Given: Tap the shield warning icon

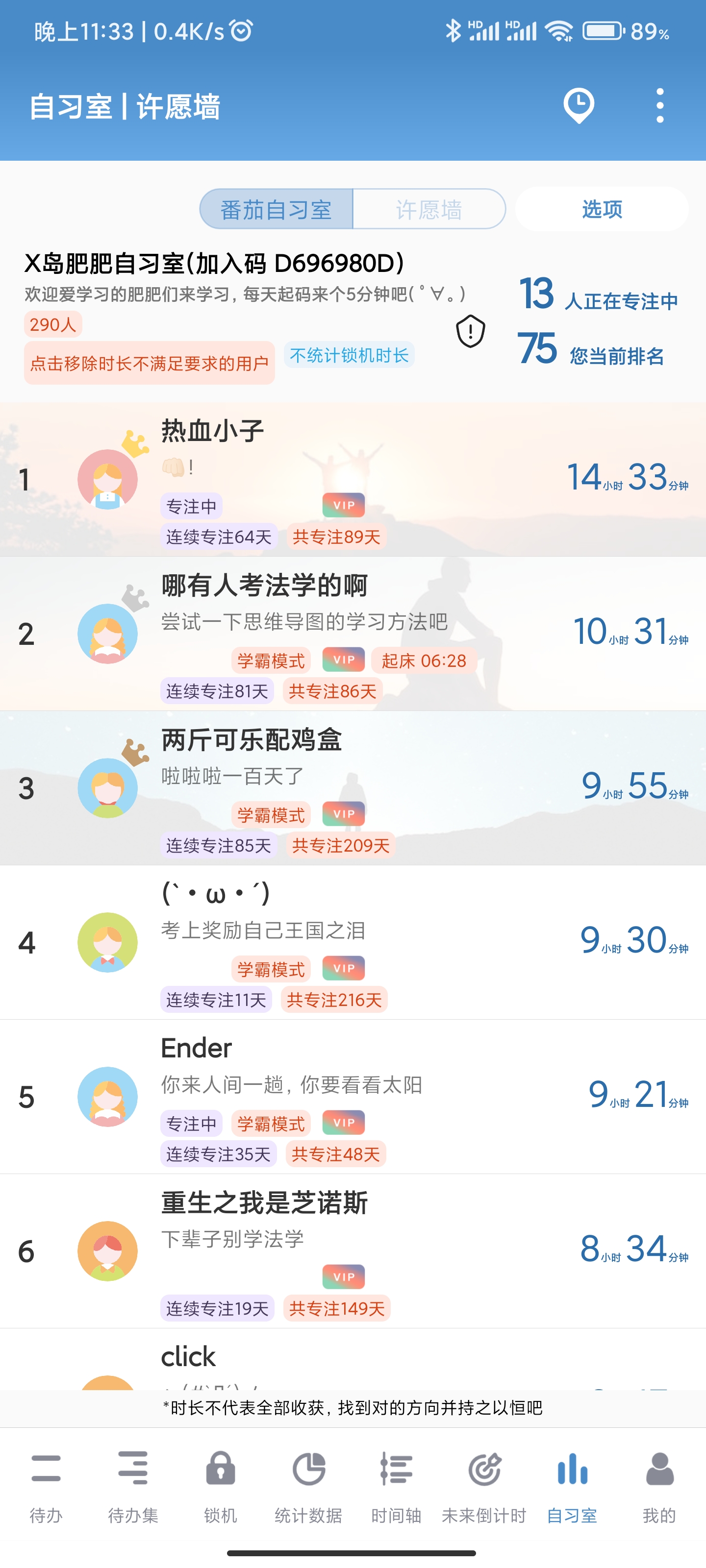Looking at the screenshot, I should (x=470, y=332).
